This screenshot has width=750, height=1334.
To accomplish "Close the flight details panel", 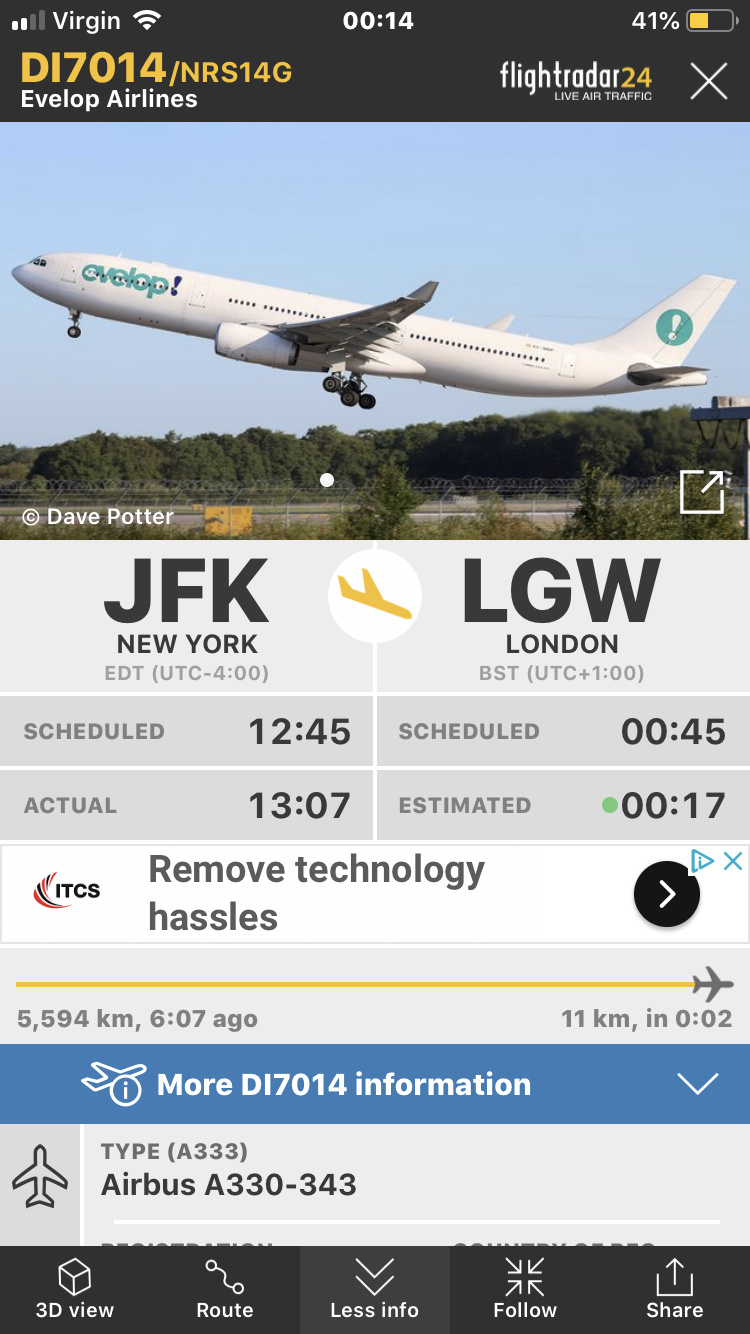I will (708, 81).
